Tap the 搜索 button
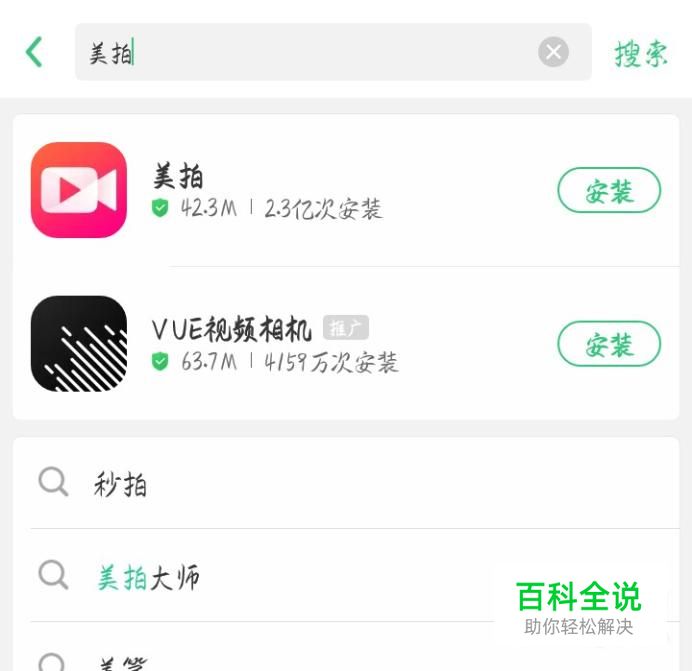This screenshot has width=692, height=671. click(x=641, y=53)
